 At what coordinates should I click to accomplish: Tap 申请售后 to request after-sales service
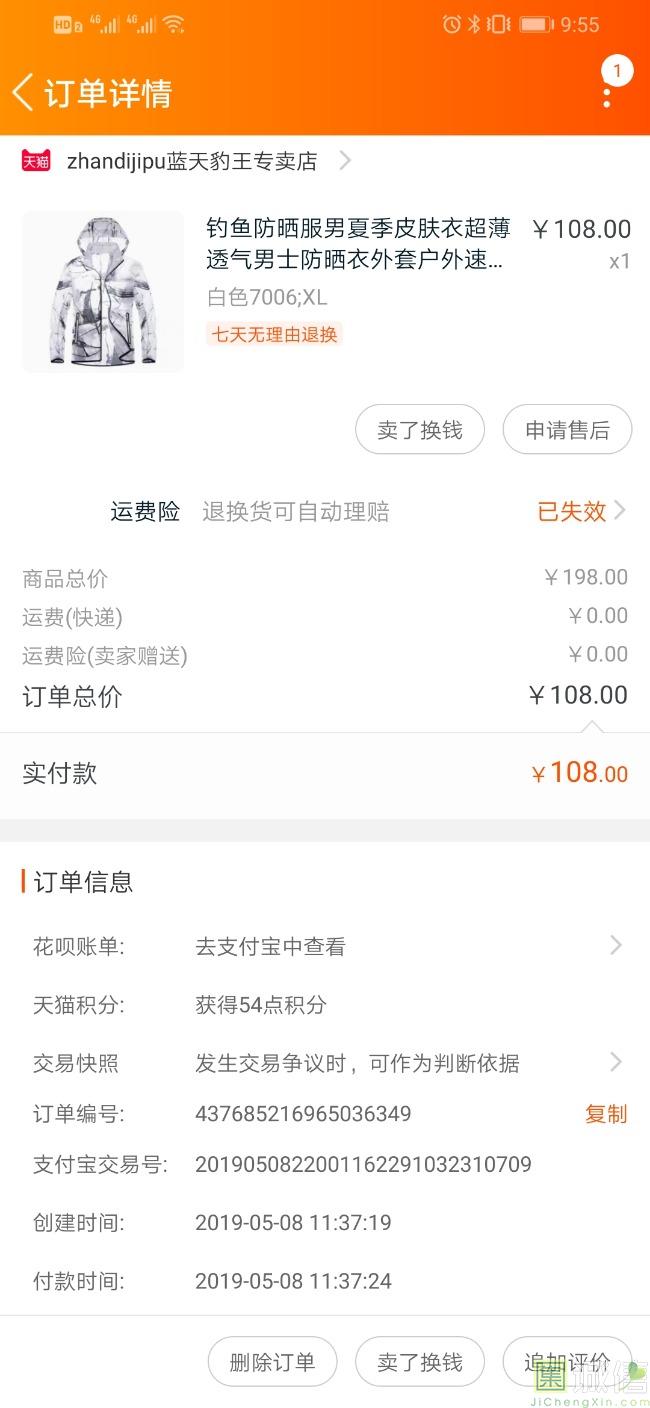[567, 430]
